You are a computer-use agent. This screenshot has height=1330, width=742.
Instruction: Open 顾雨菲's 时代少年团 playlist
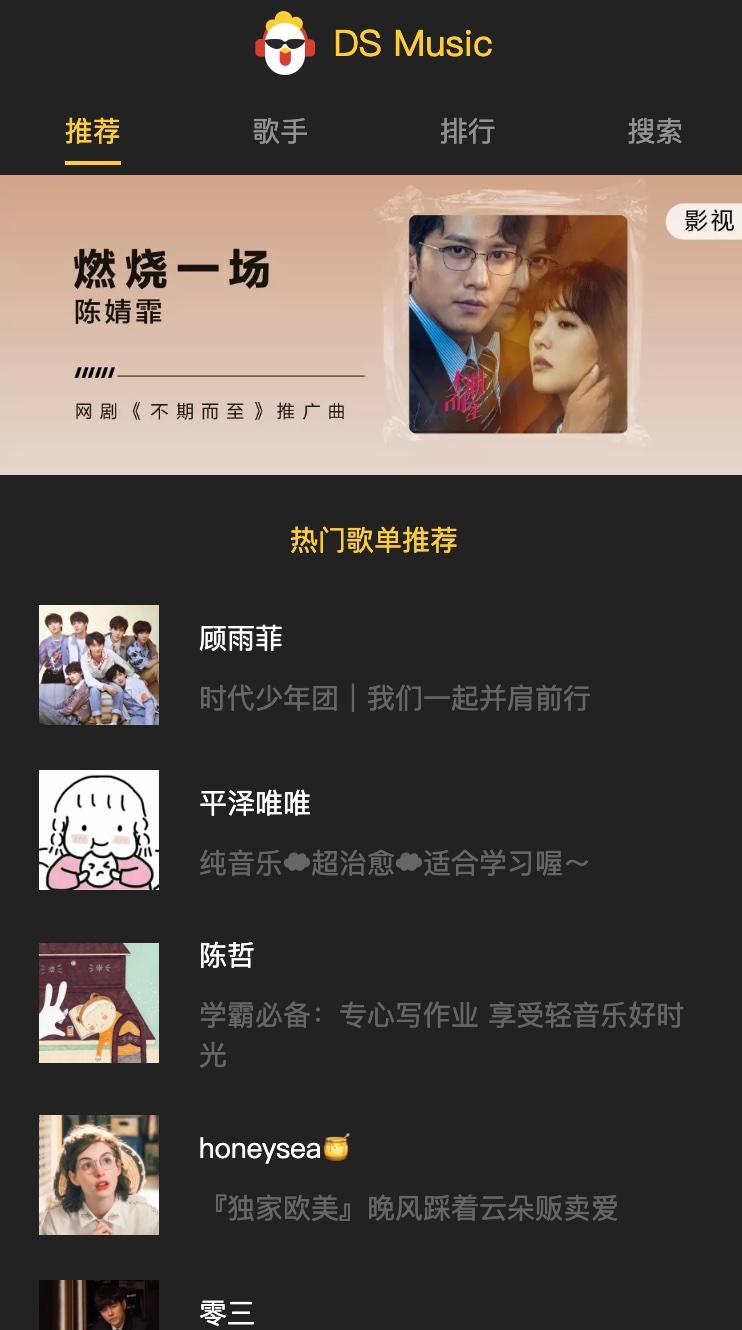pos(371,666)
